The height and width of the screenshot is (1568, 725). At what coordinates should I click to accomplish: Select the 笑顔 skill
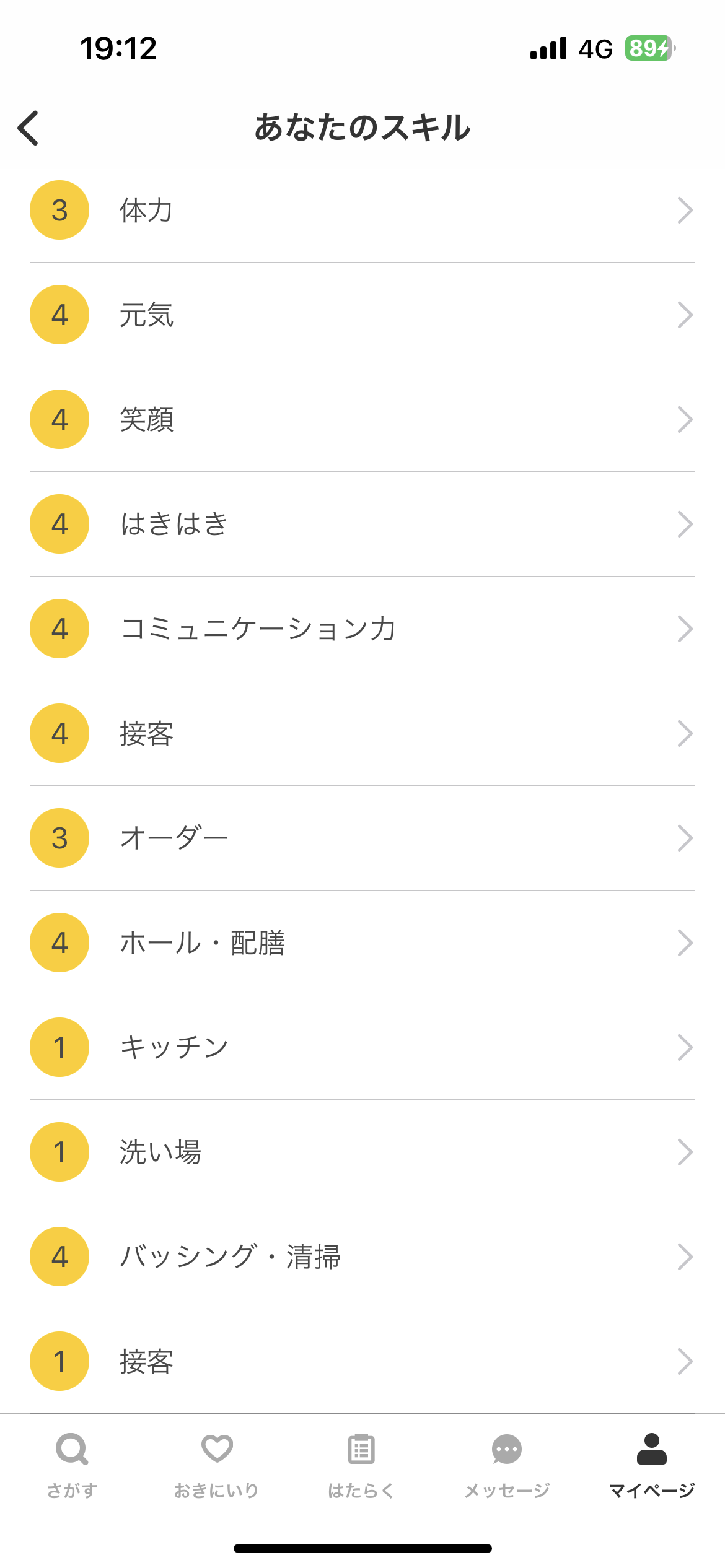[x=362, y=420]
